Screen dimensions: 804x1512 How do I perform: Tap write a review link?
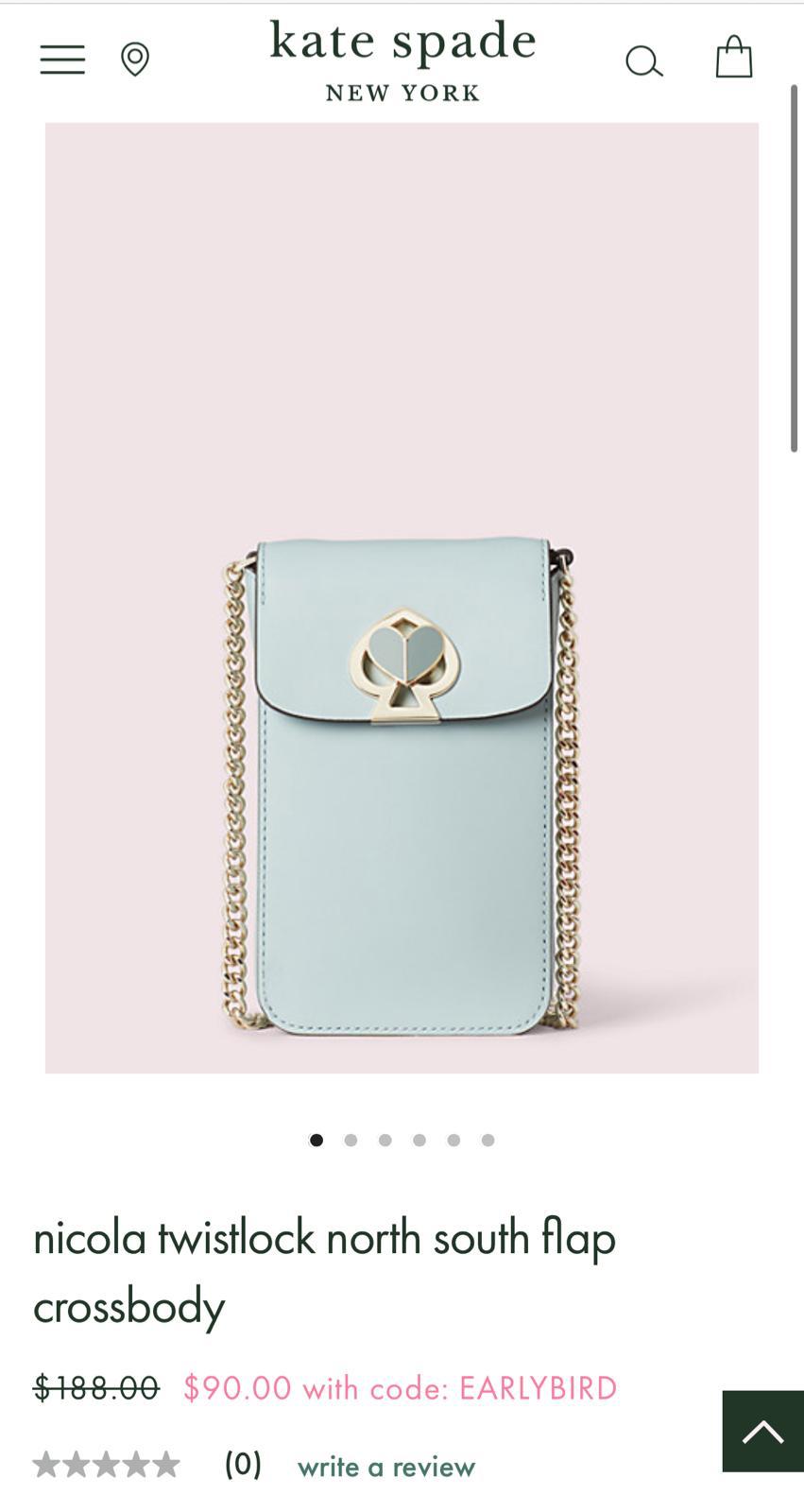386,1467
